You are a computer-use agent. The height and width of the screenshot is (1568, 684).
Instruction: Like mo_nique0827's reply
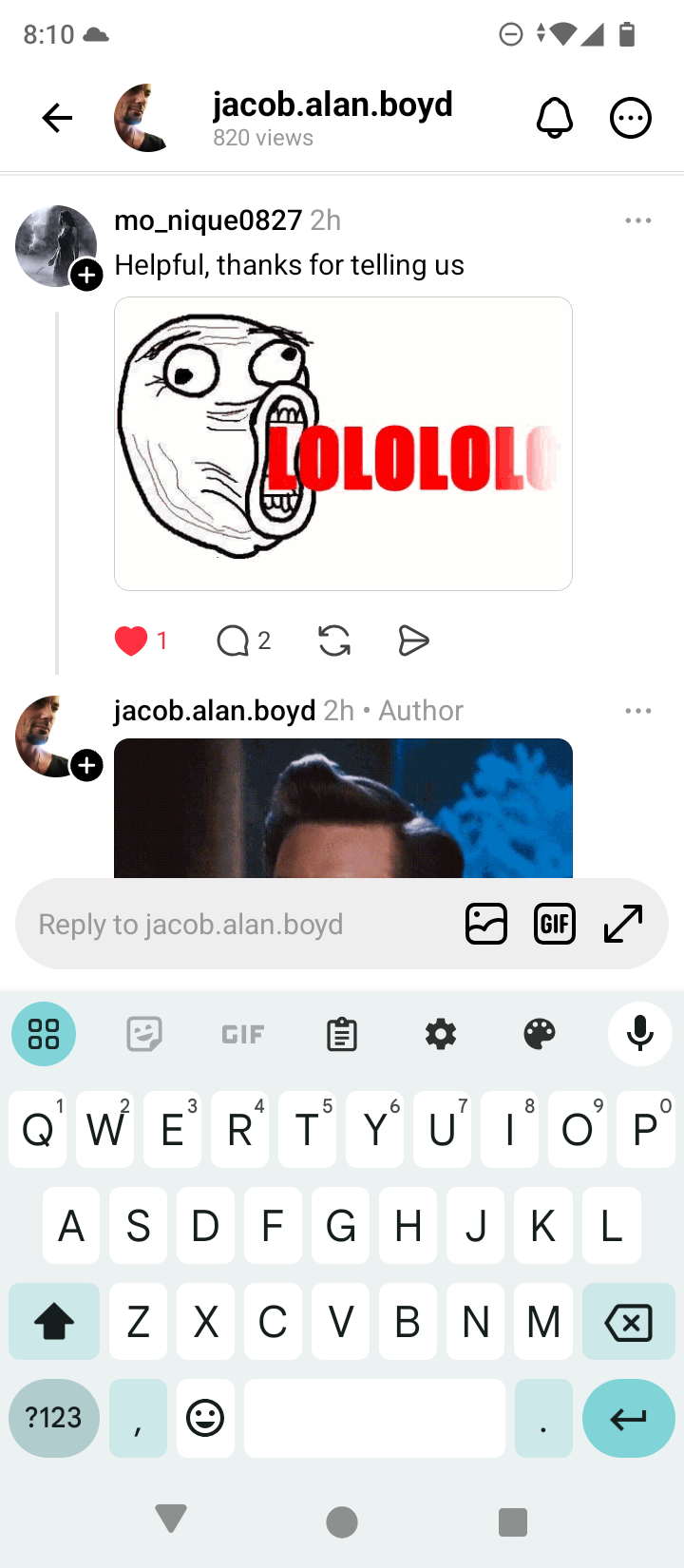(132, 641)
